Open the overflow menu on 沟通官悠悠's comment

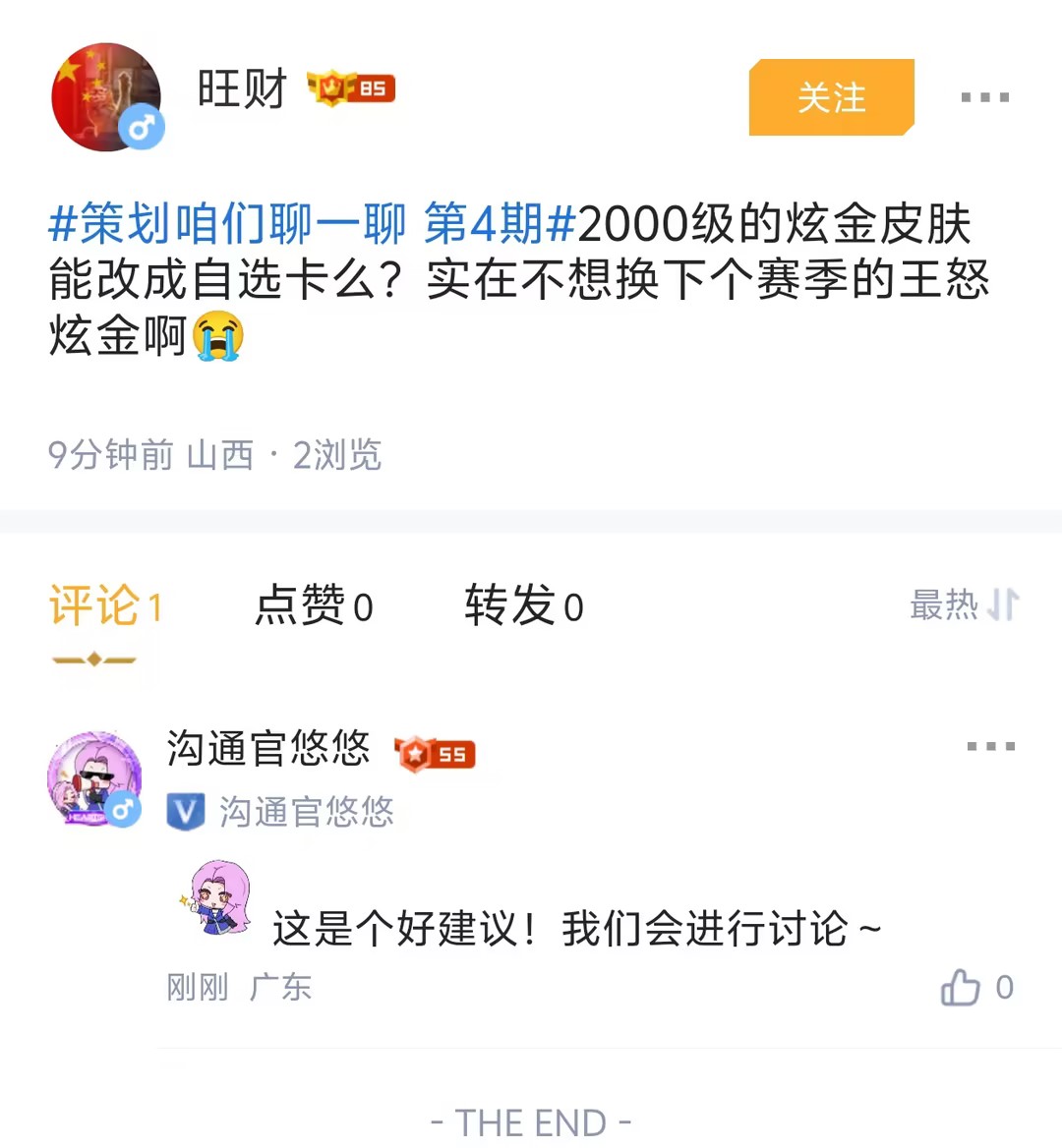(x=990, y=747)
